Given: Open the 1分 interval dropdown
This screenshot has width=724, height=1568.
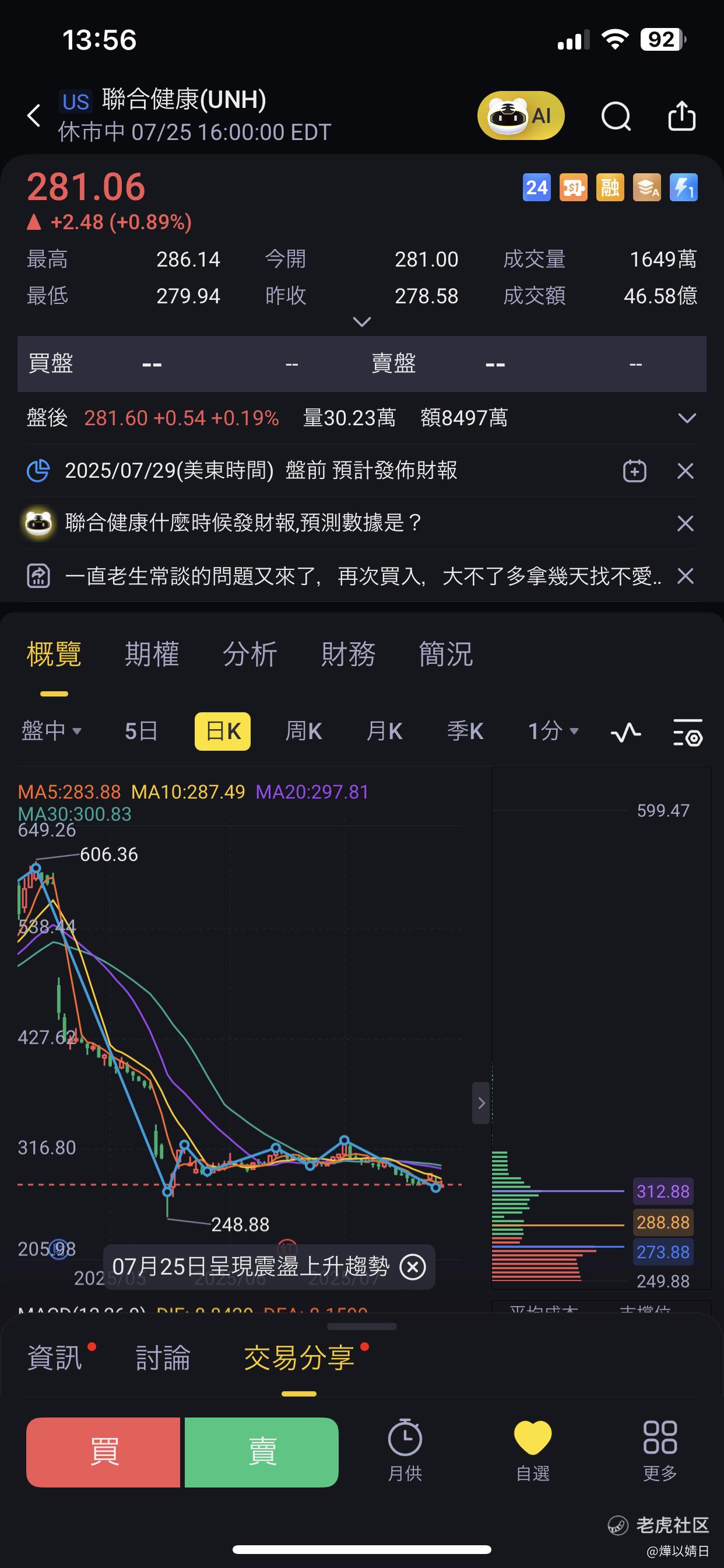Looking at the screenshot, I should (x=553, y=731).
